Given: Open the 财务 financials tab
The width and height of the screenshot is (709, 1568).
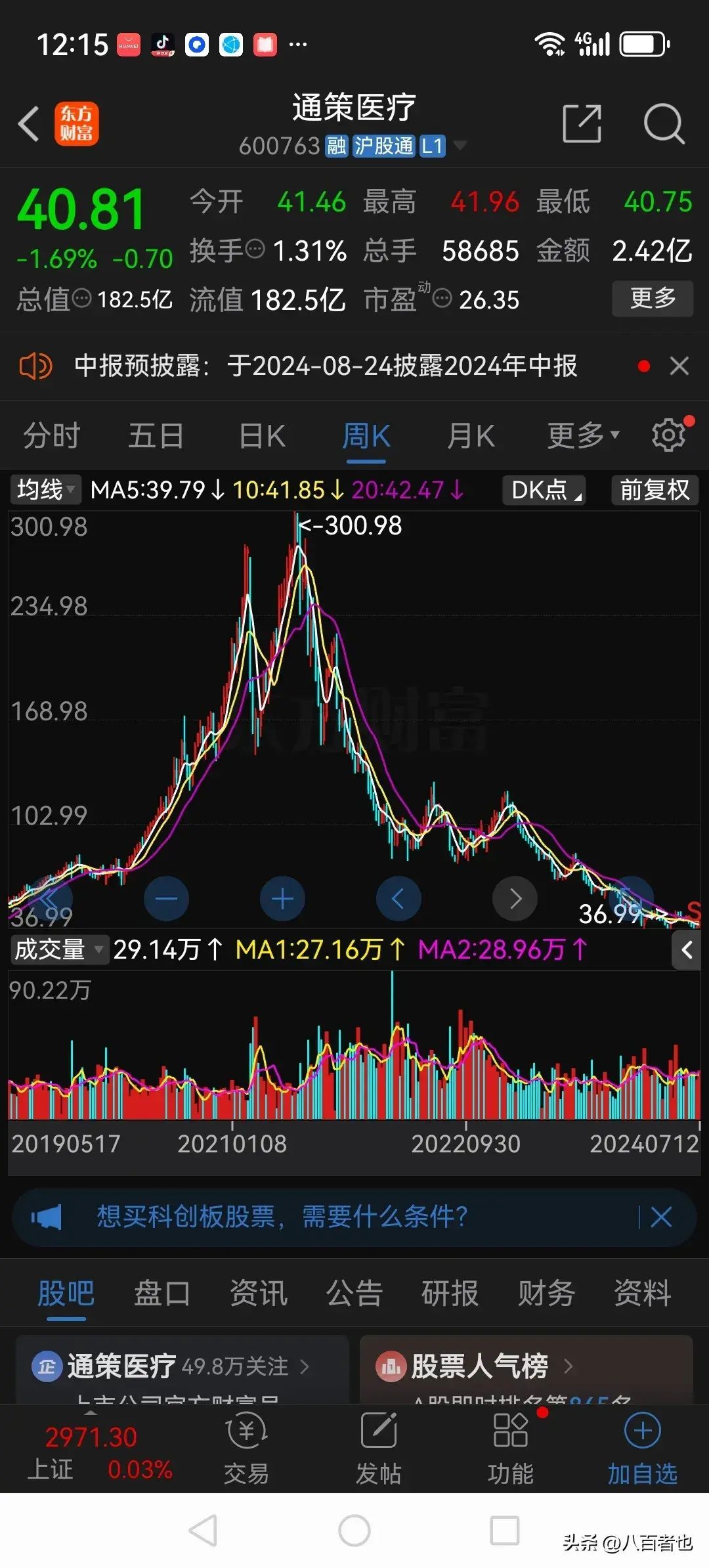Looking at the screenshot, I should tap(547, 1292).
